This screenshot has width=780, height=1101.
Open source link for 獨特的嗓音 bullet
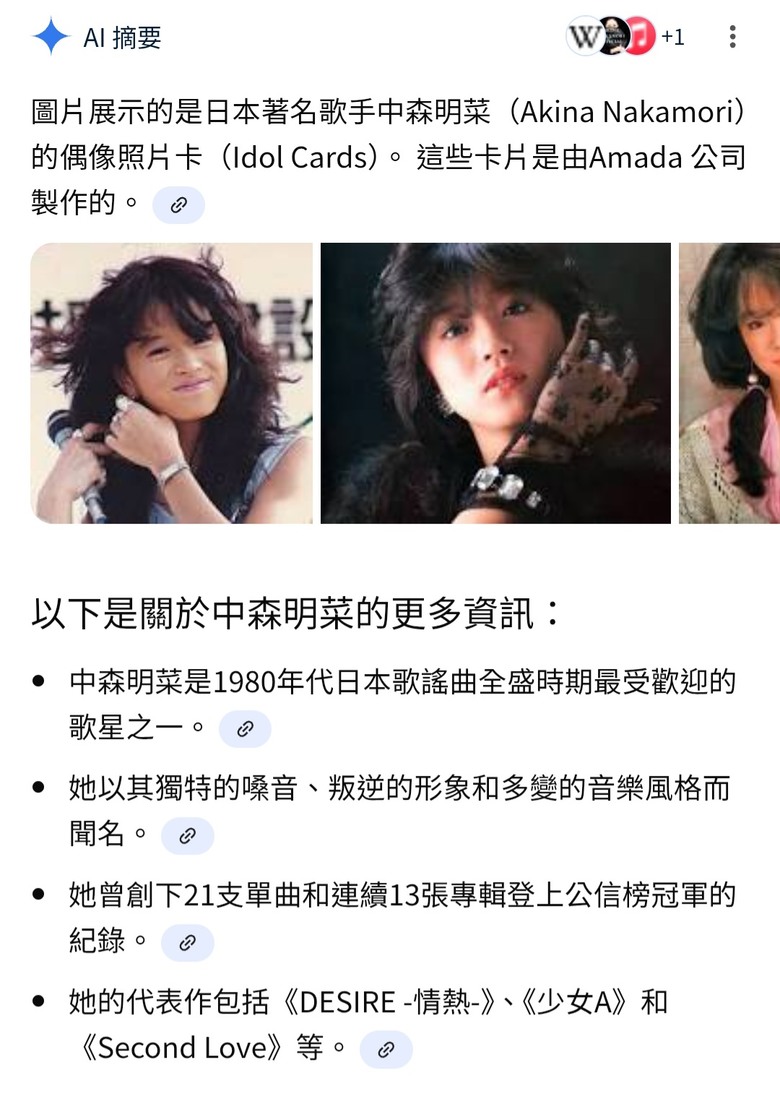tap(187, 836)
